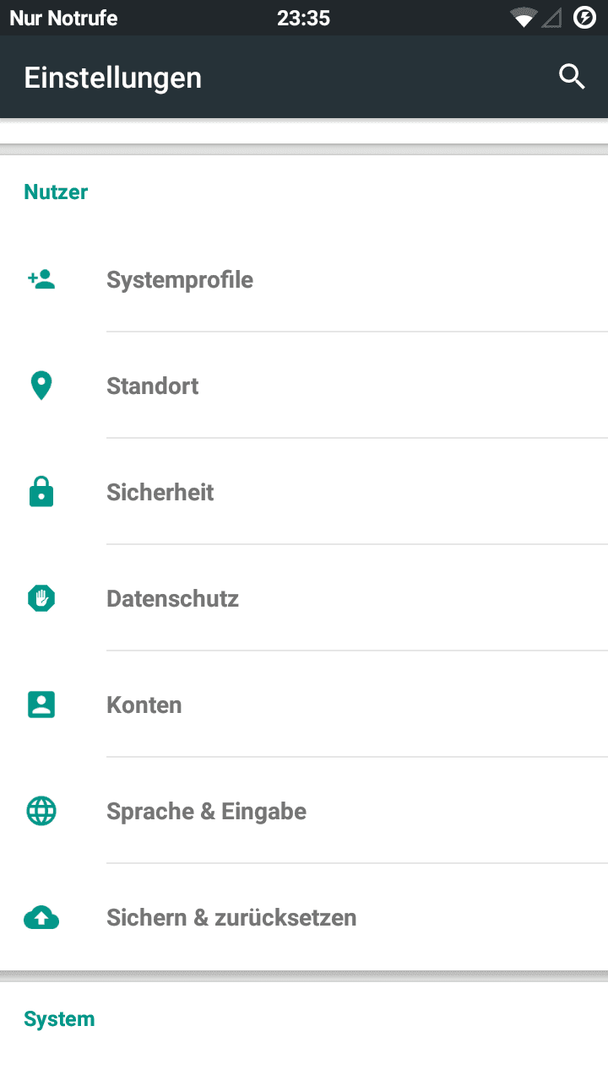Select Datenschutz
The width and height of the screenshot is (608, 1080).
304,599
